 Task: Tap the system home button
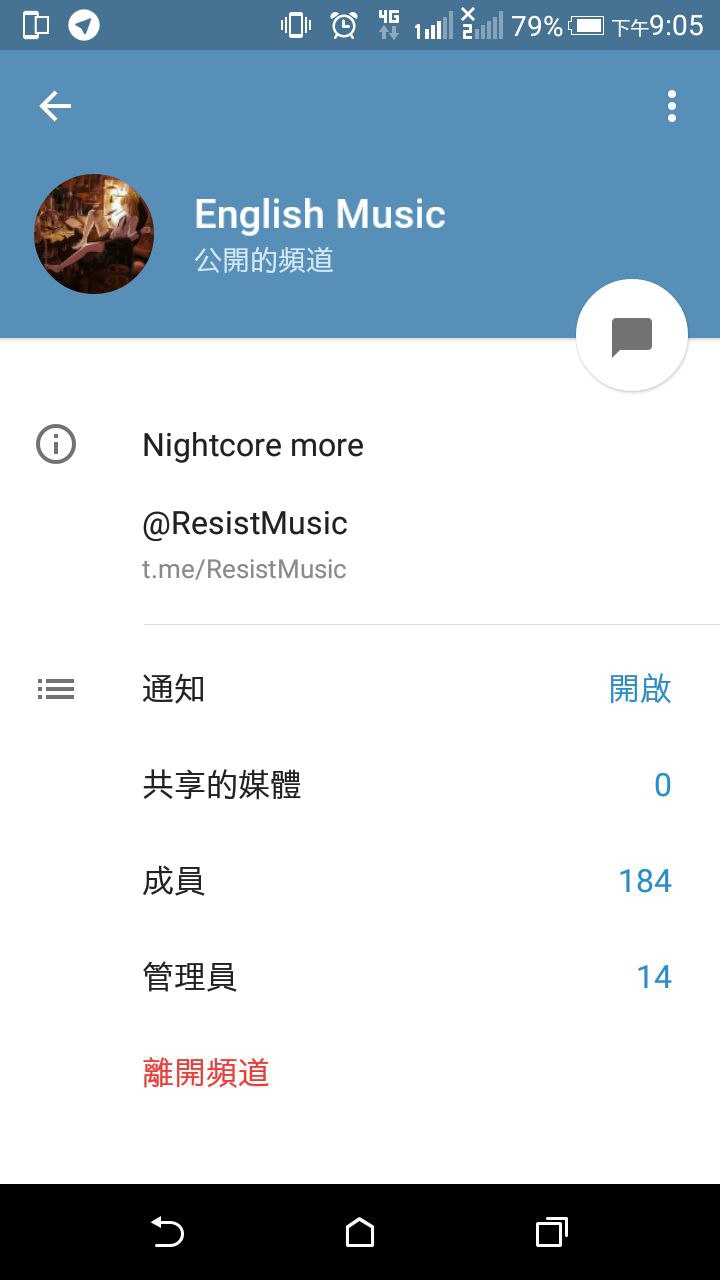(x=360, y=1233)
